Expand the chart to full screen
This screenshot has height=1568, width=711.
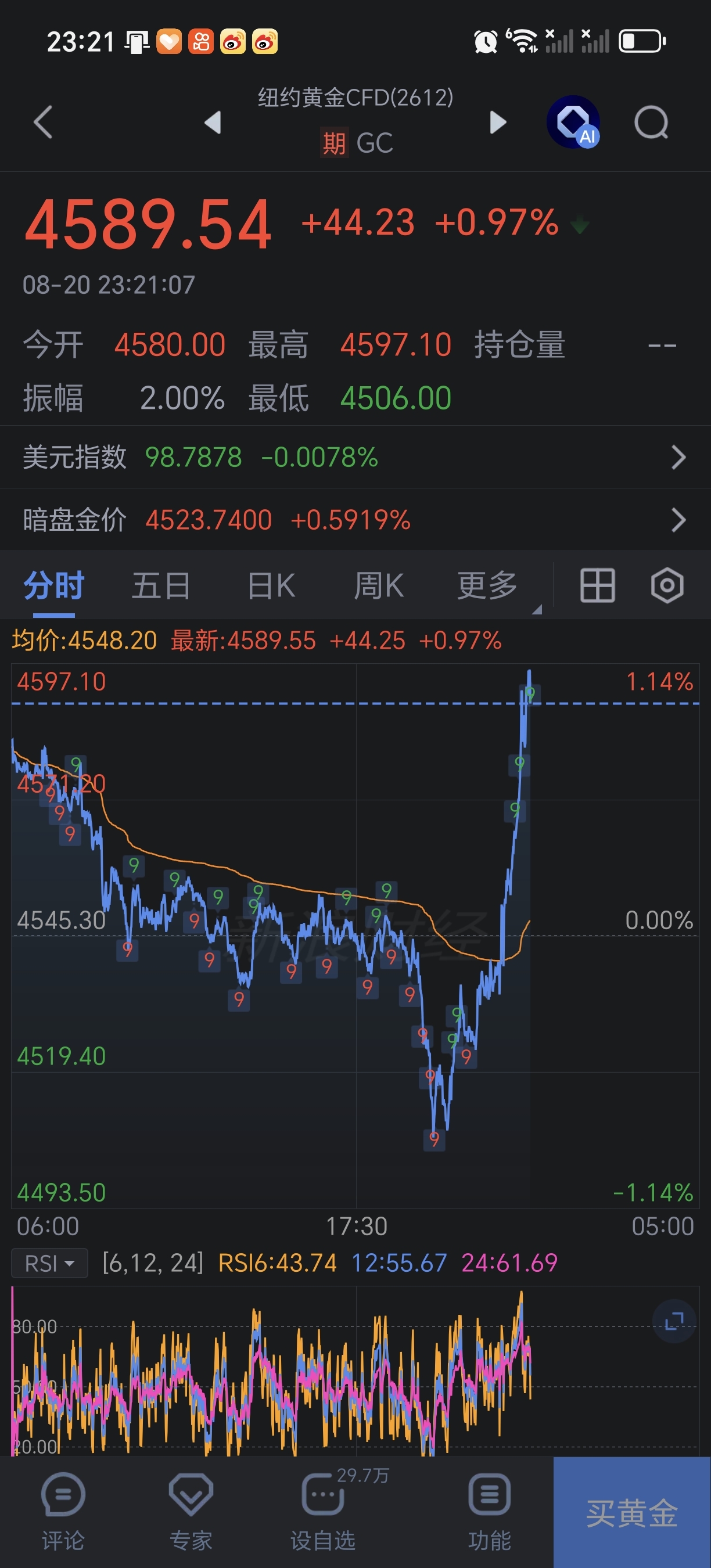(674, 1321)
